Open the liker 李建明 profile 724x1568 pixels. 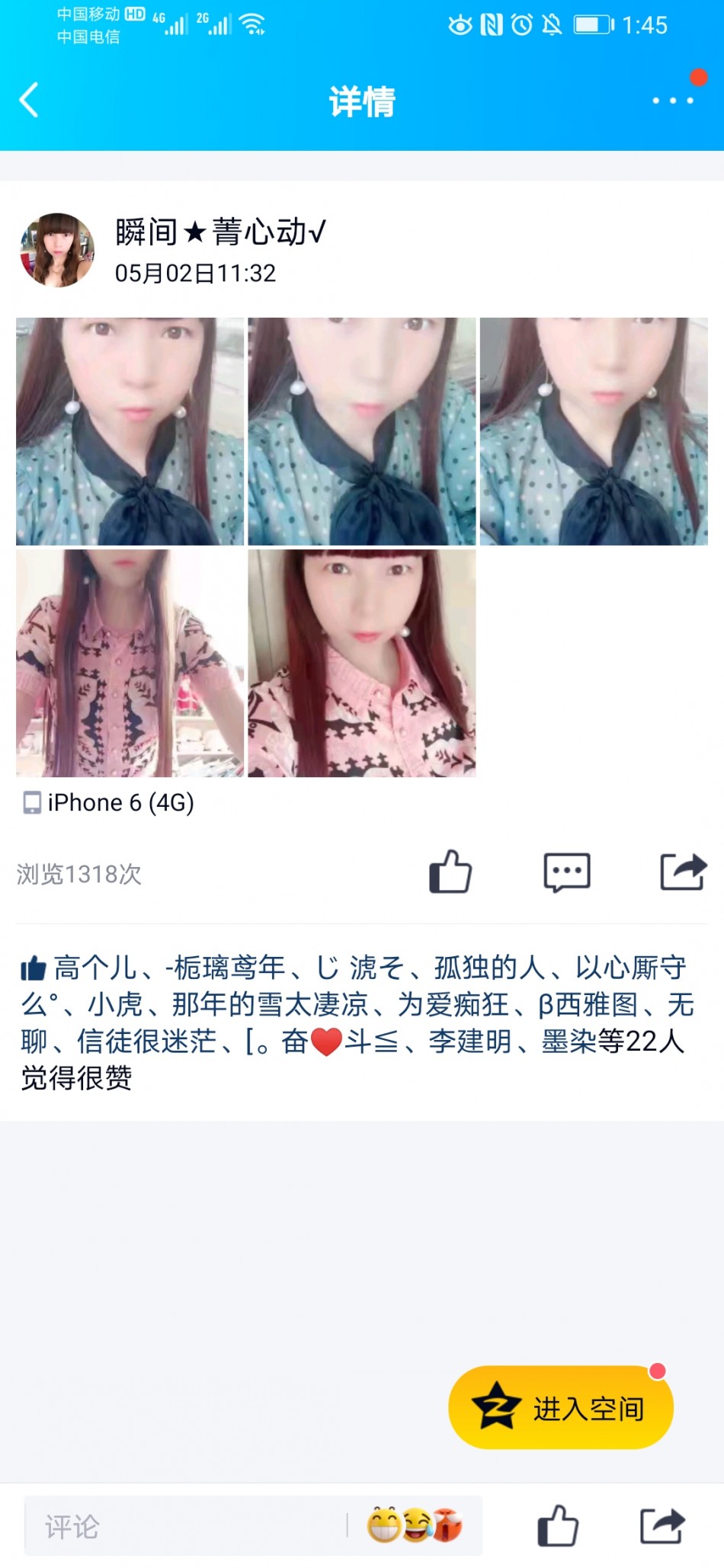coord(470,1042)
